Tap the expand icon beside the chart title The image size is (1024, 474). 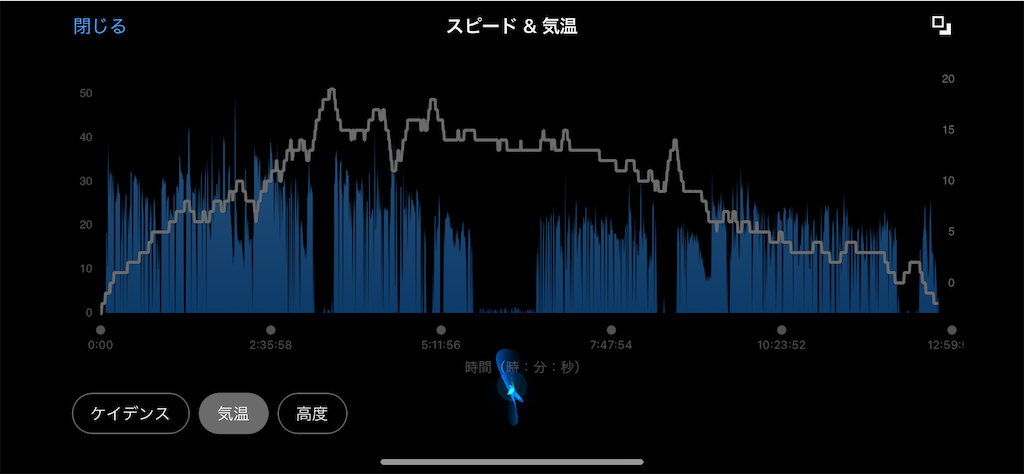[941, 26]
